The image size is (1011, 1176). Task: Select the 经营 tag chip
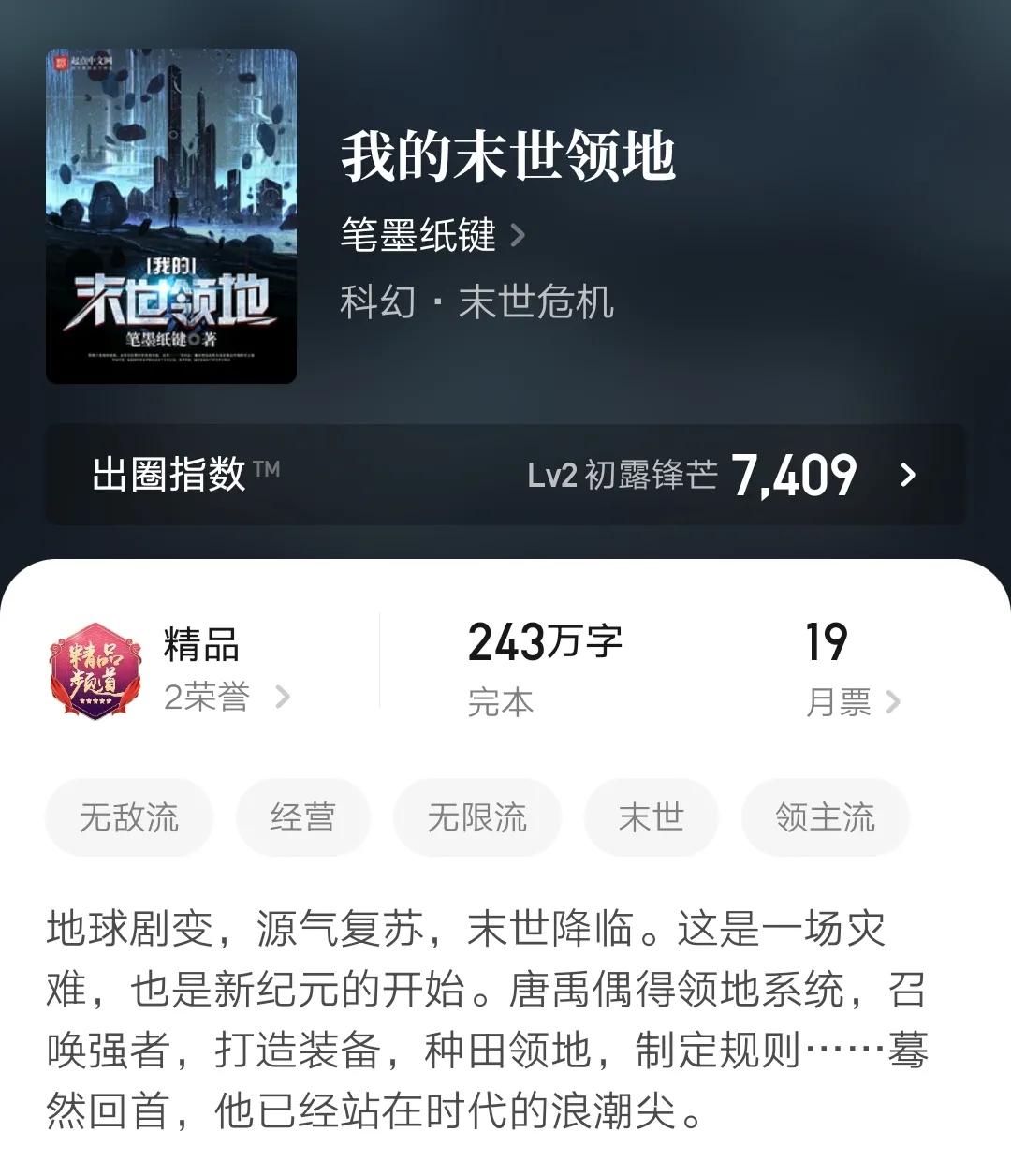pos(302,816)
